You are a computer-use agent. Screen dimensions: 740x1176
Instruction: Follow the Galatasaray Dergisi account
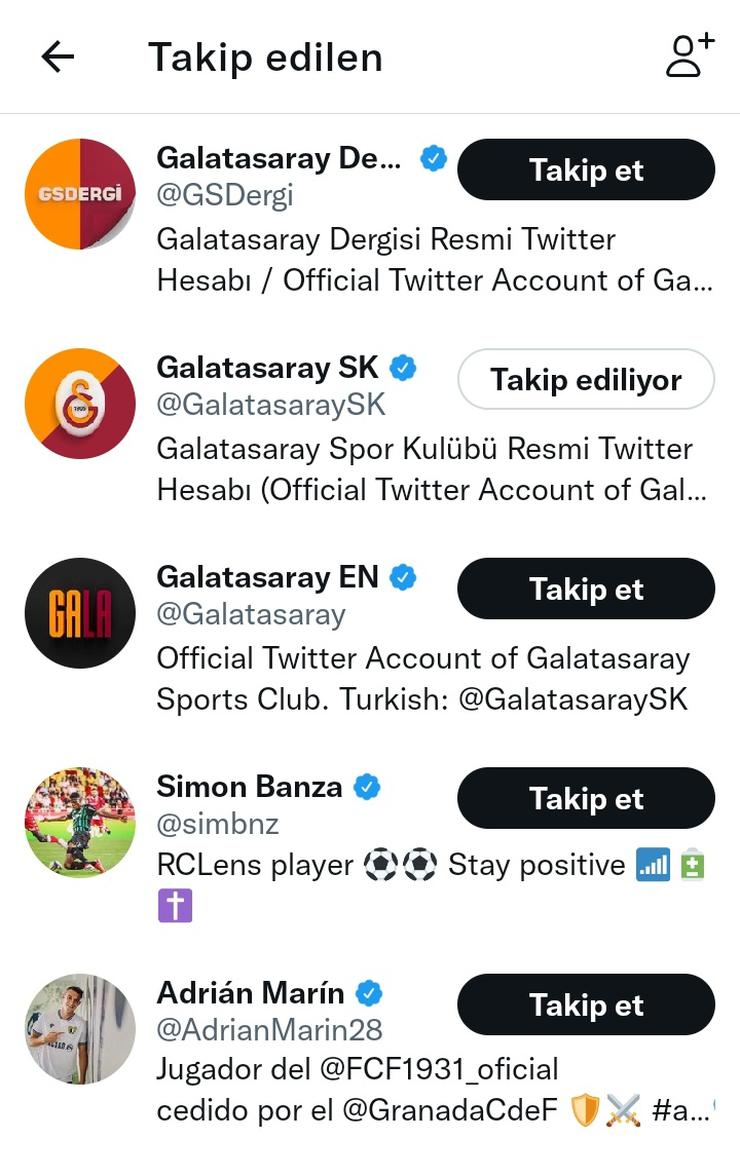[x=586, y=170]
